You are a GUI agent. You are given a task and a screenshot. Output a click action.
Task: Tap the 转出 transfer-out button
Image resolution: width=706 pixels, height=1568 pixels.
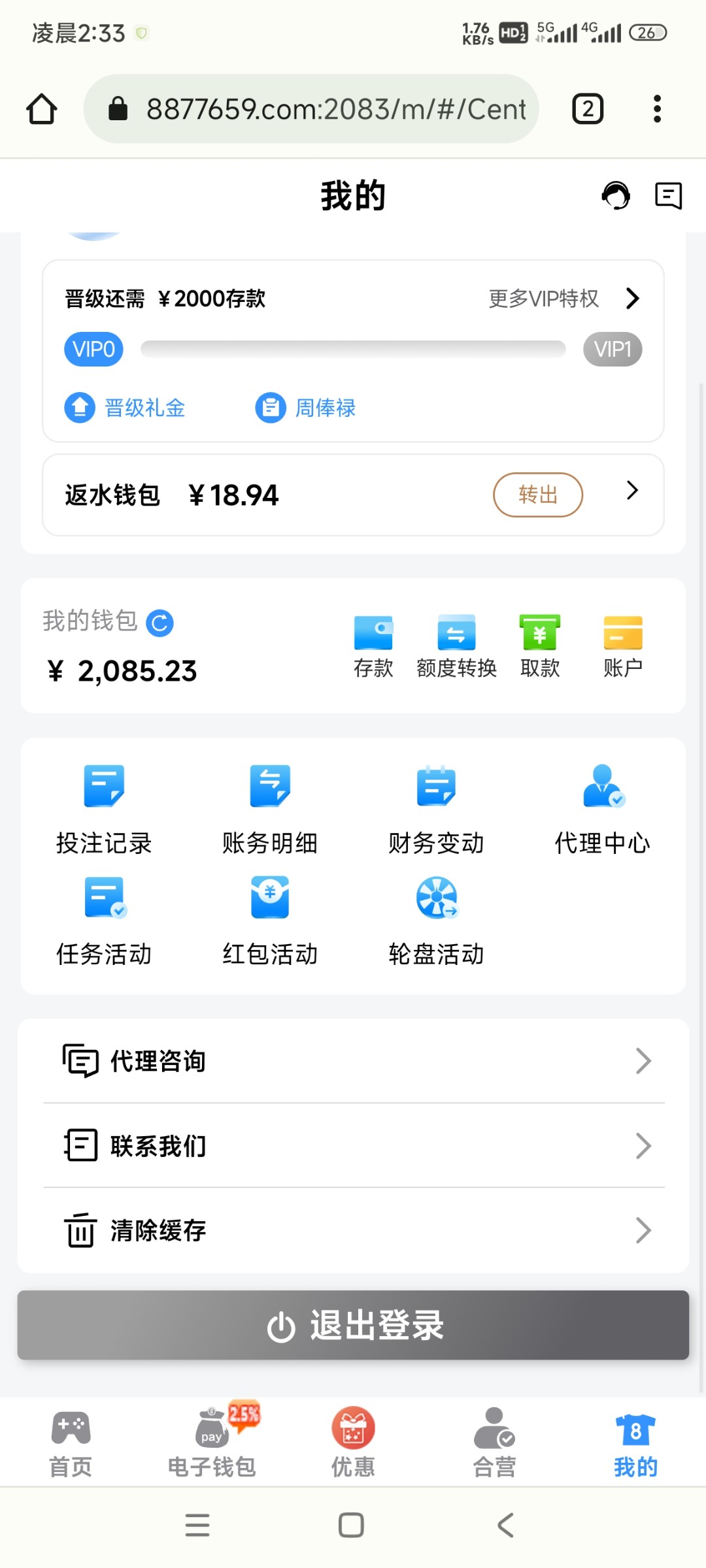click(x=537, y=495)
